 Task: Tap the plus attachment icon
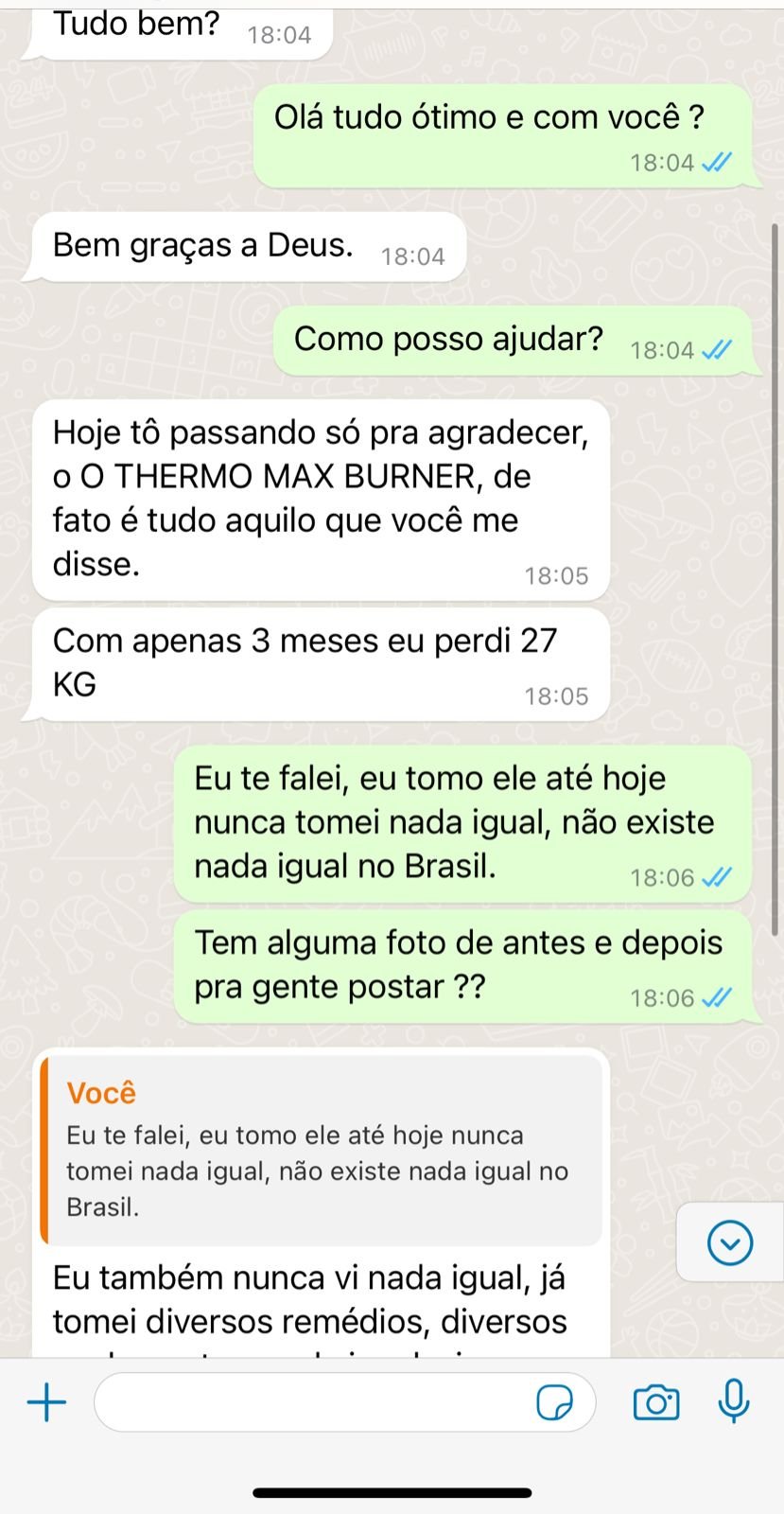click(x=46, y=1401)
